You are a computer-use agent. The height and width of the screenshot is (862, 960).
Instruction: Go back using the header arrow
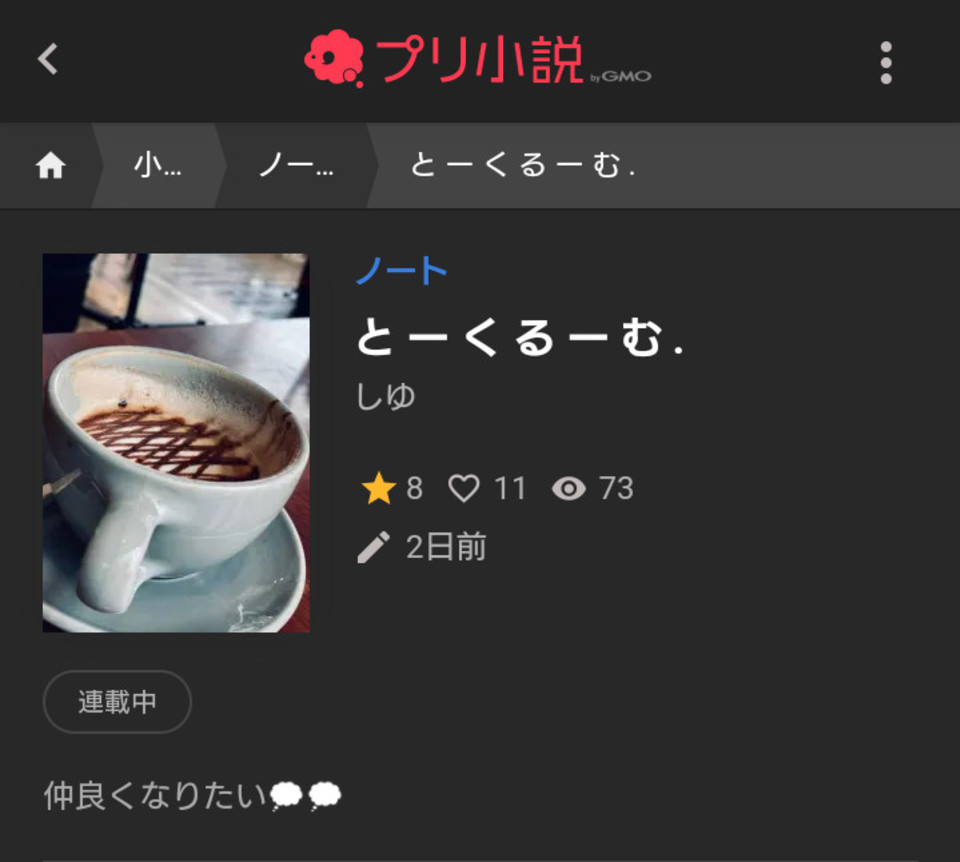click(48, 60)
